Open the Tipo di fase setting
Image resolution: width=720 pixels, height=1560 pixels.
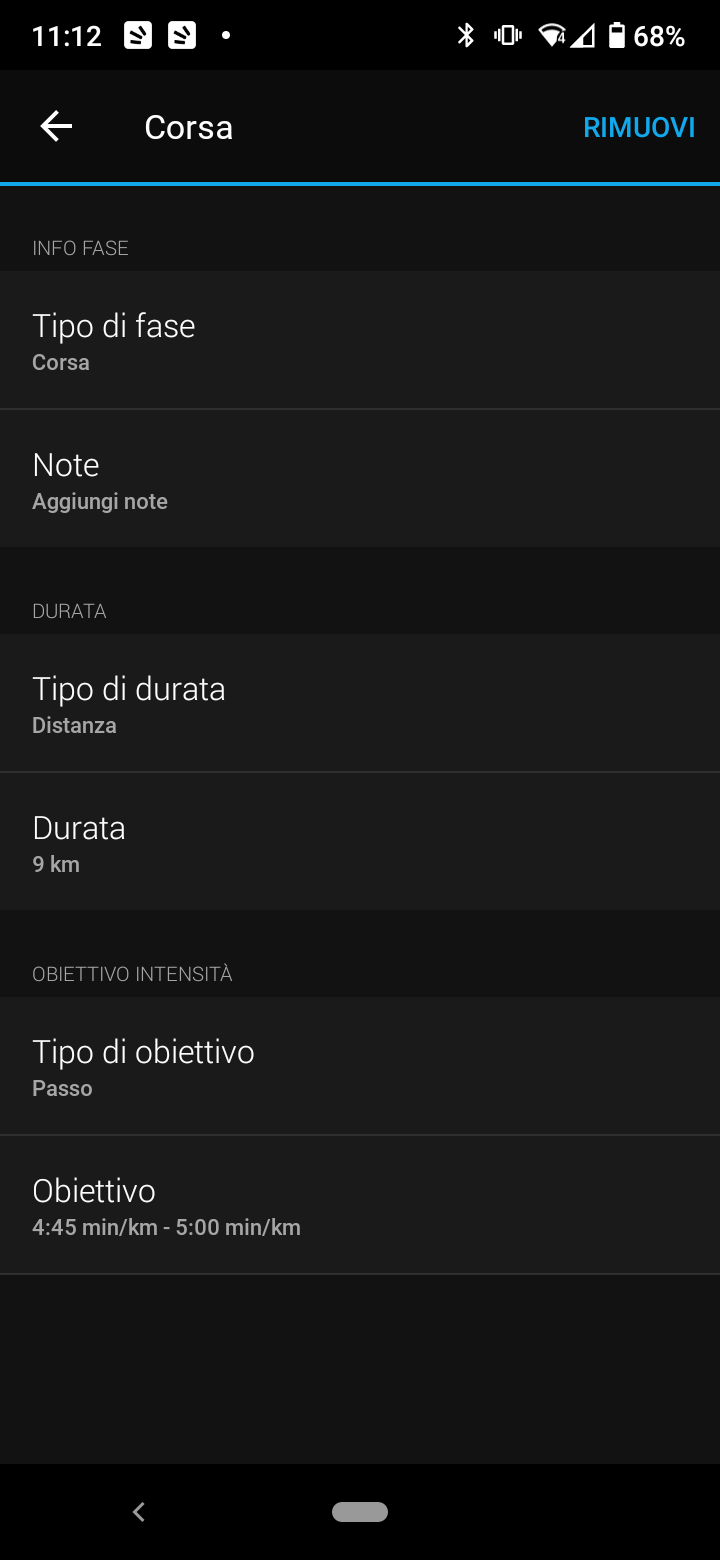360,340
